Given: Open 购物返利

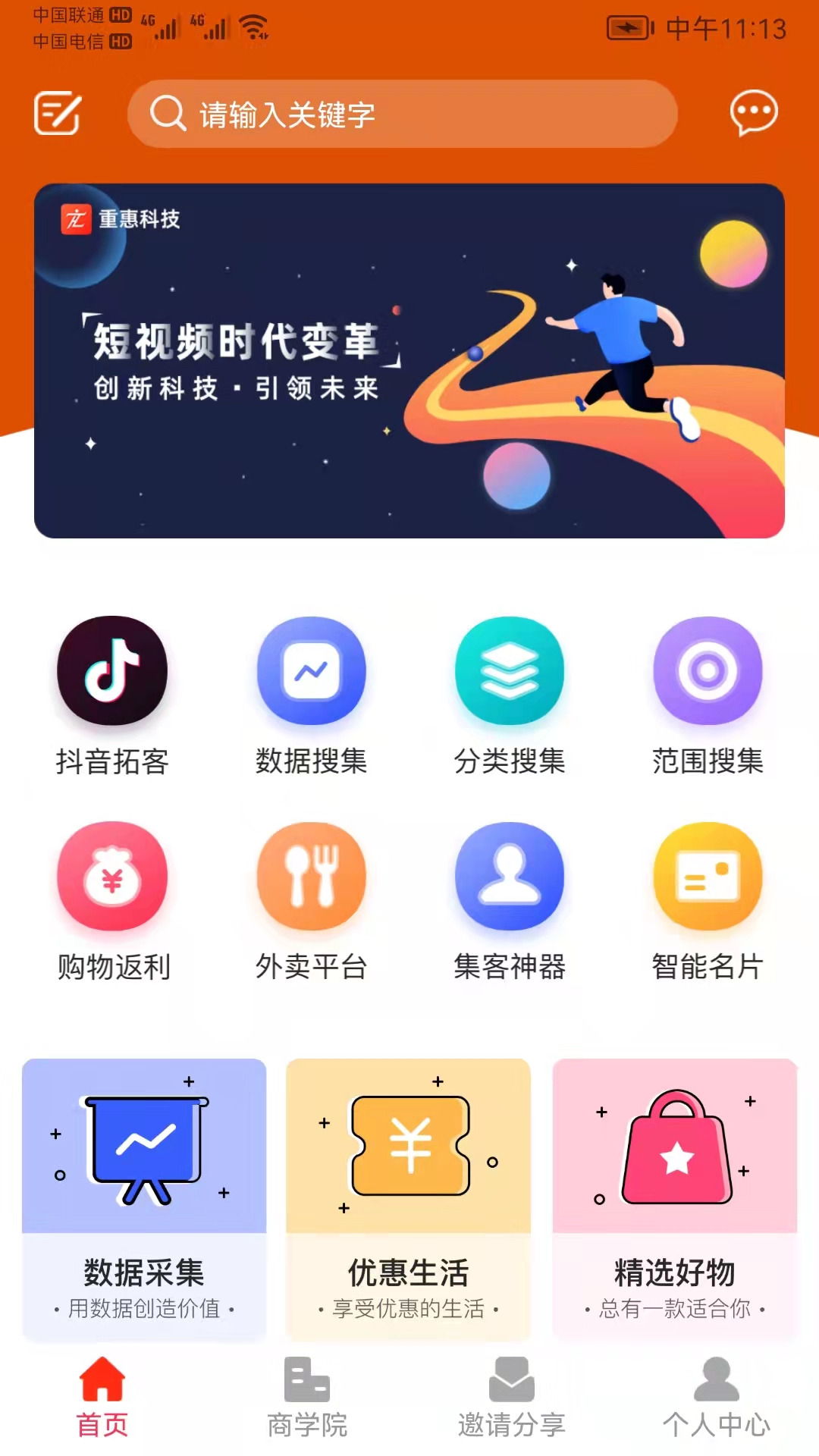Looking at the screenshot, I should point(112,900).
